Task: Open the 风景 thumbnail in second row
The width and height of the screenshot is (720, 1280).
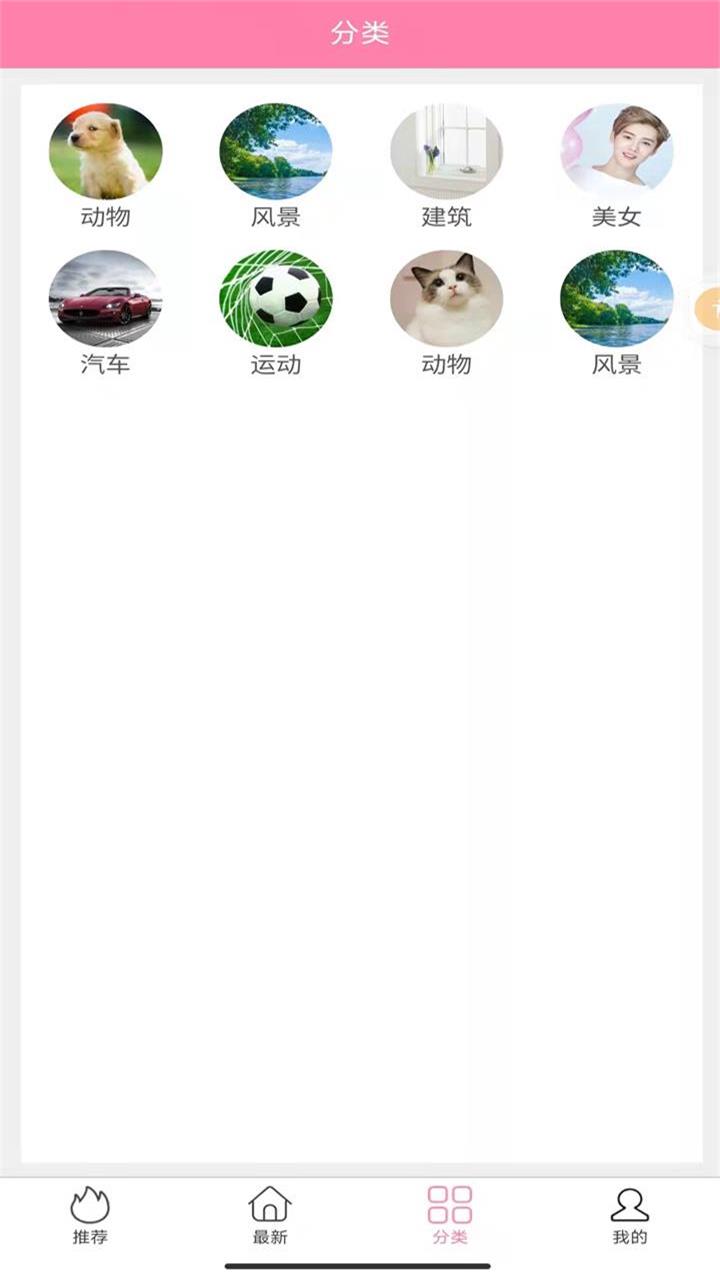Action: (x=613, y=300)
